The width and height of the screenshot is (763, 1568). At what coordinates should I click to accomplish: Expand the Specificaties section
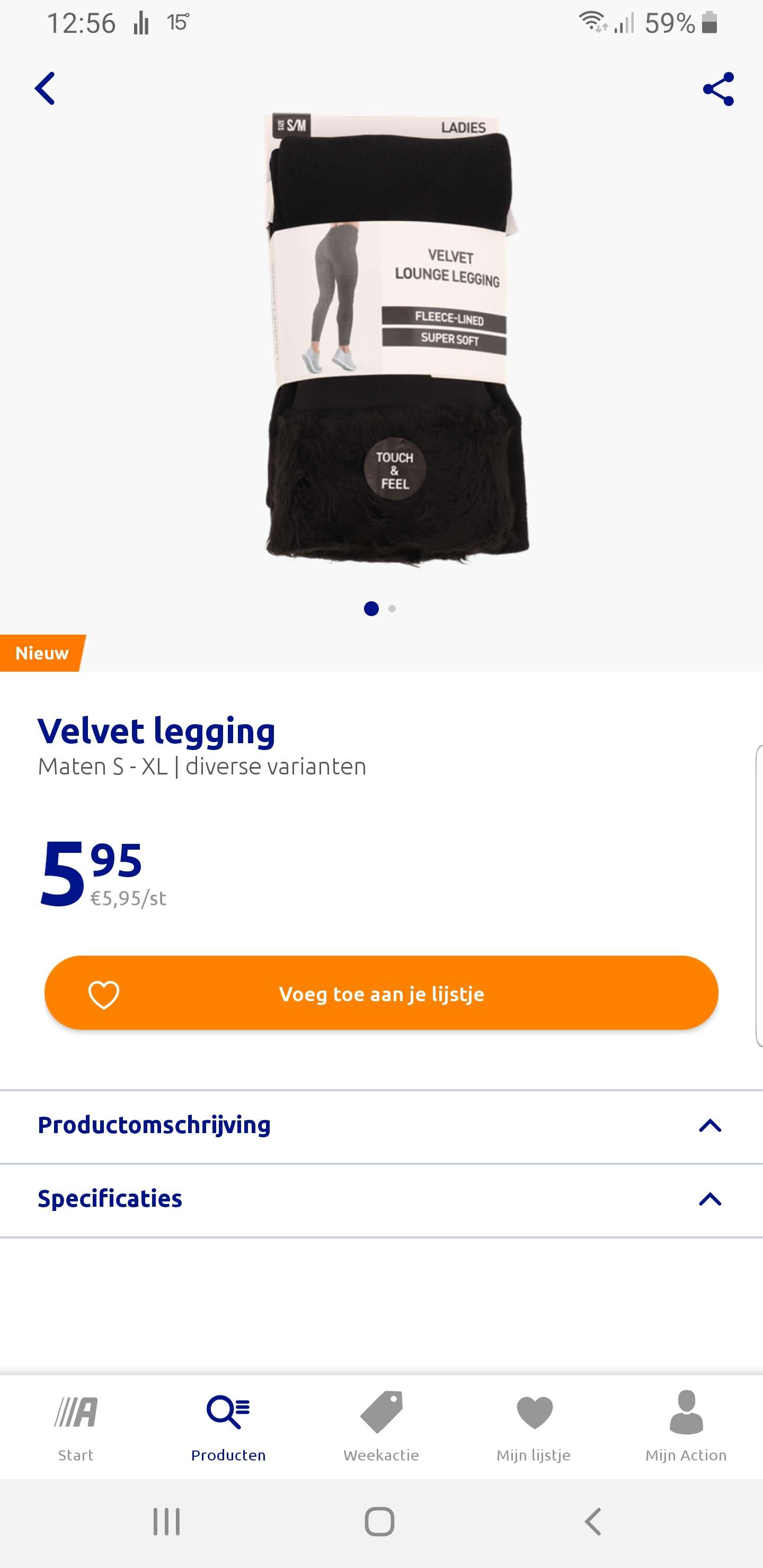pyautogui.click(x=381, y=1199)
